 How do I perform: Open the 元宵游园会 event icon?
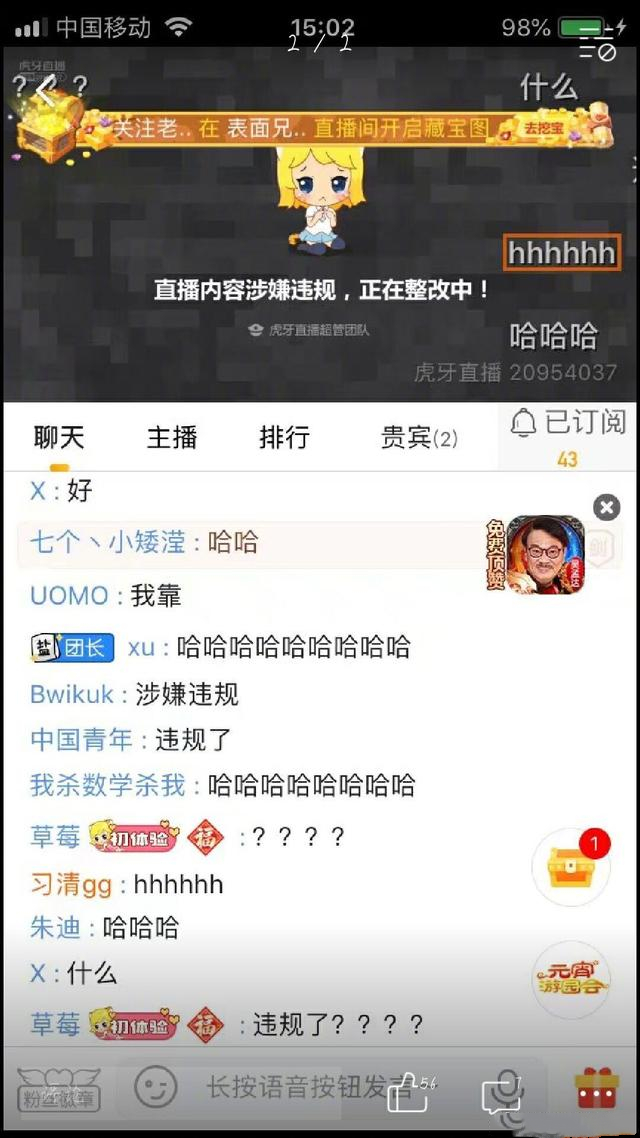pyautogui.click(x=571, y=977)
